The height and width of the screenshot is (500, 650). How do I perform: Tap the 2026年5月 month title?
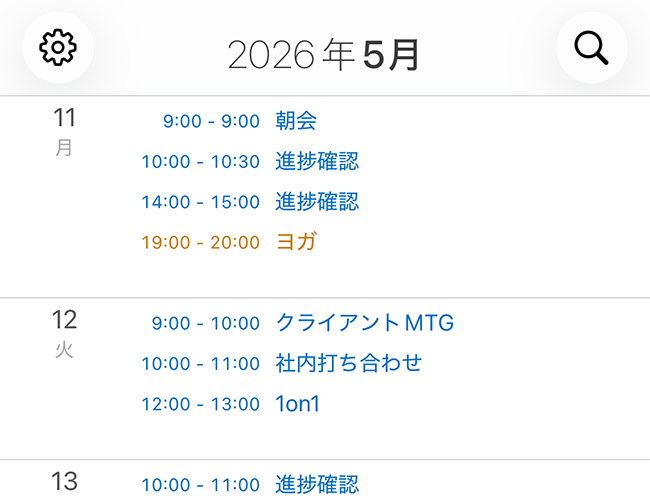(324, 55)
